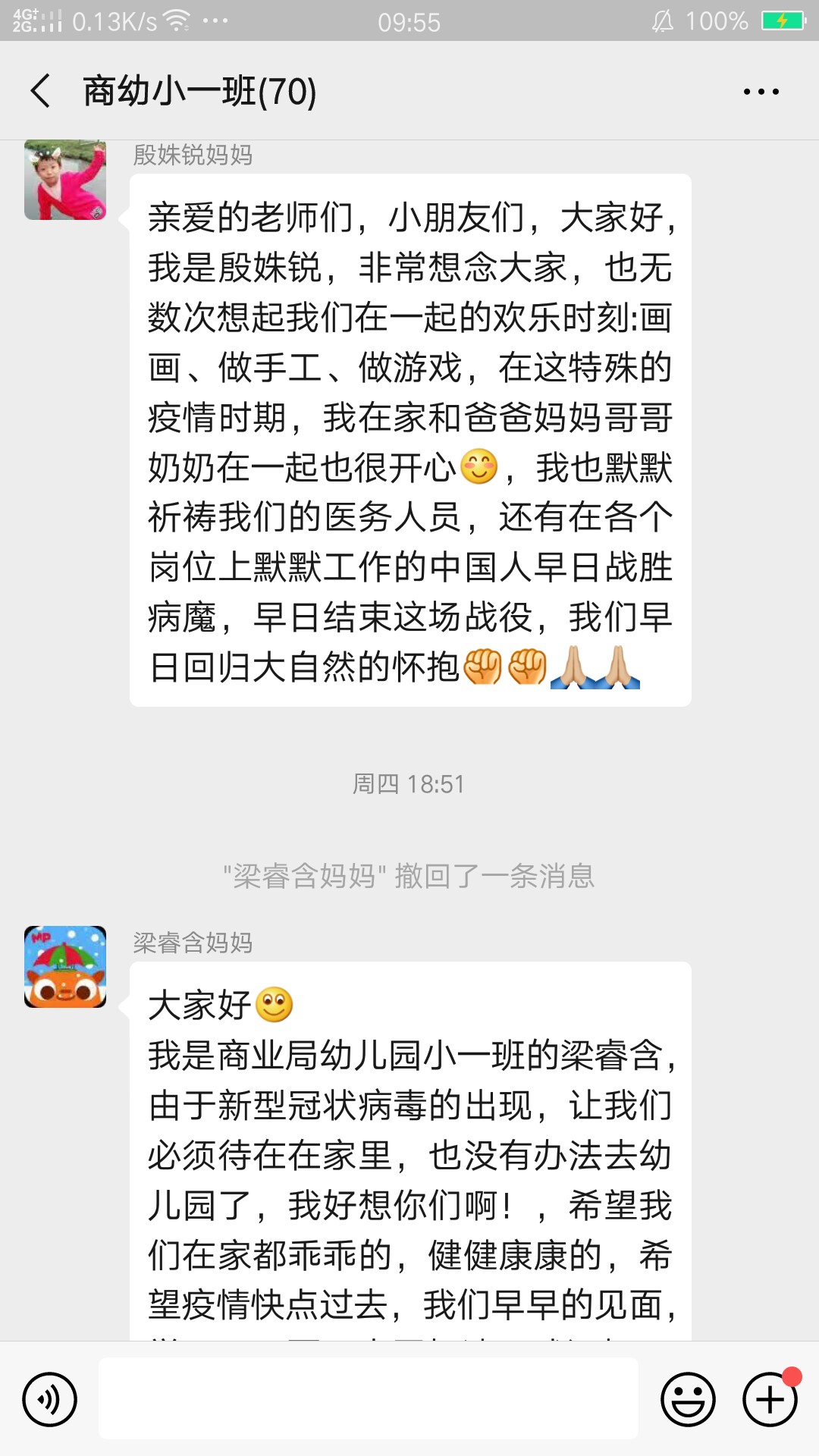Go back from 商幼小一班 group chat
This screenshot has height=1456, width=819.
[x=41, y=92]
